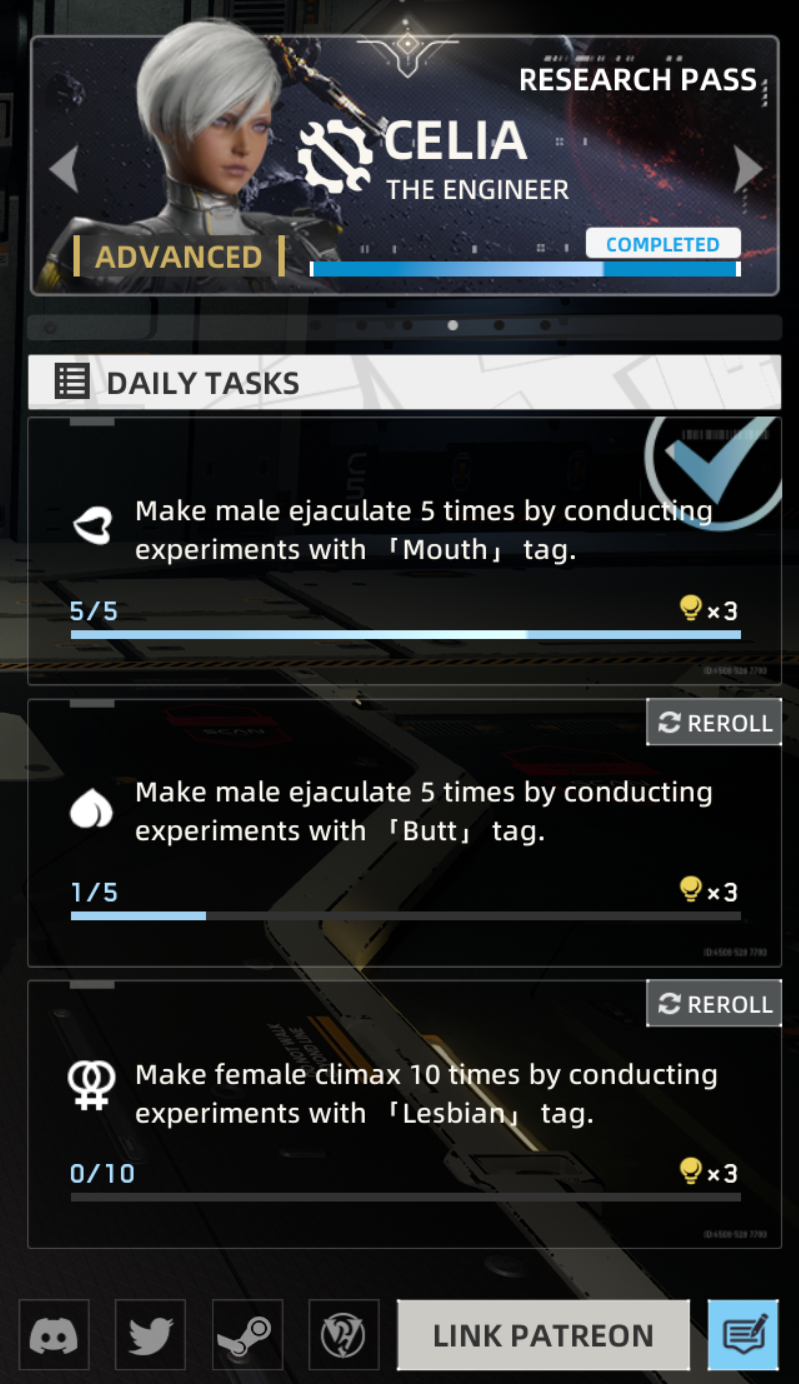Open the circular logo icon beside Steam
This screenshot has height=1384, width=799.
[x=344, y=1335]
